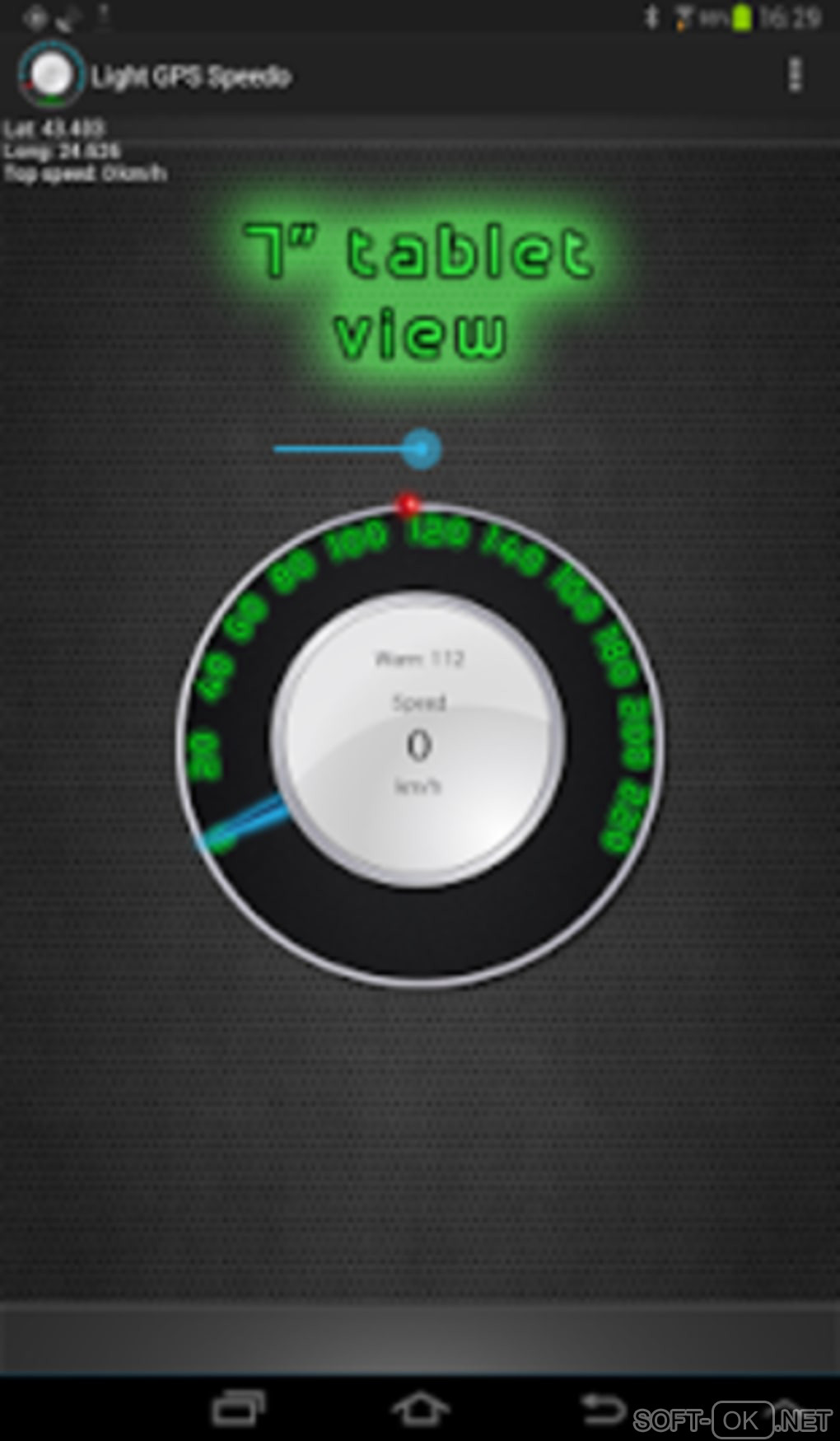This screenshot has width=840, height=1441.
Task: Tap the Light GPS Speedo app icon
Action: click(51, 75)
